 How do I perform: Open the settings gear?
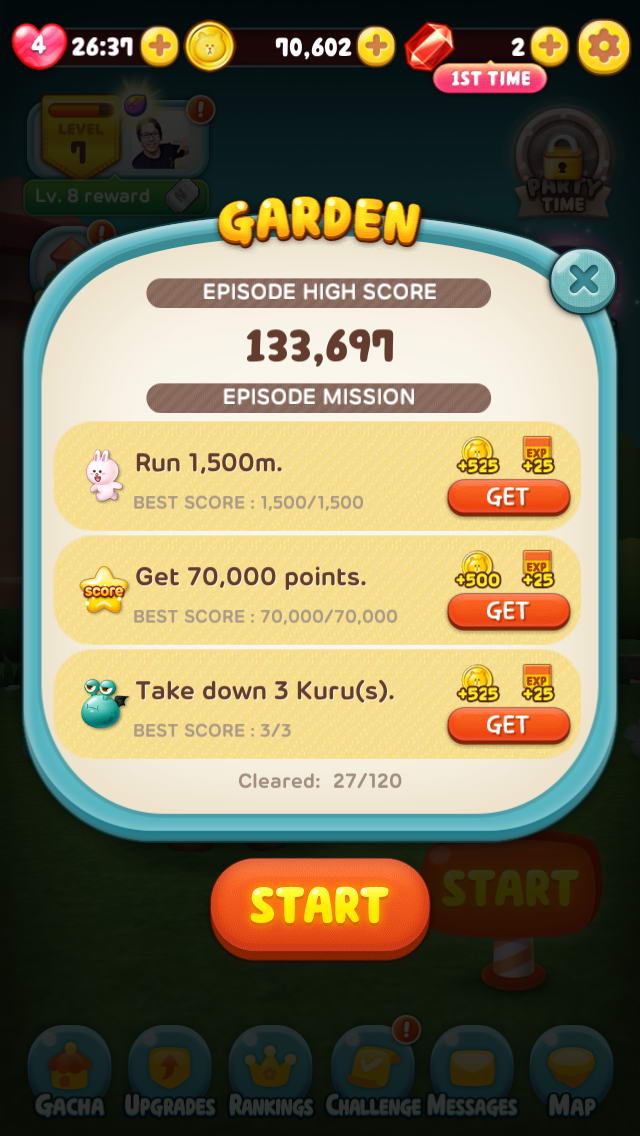[x=604, y=46]
